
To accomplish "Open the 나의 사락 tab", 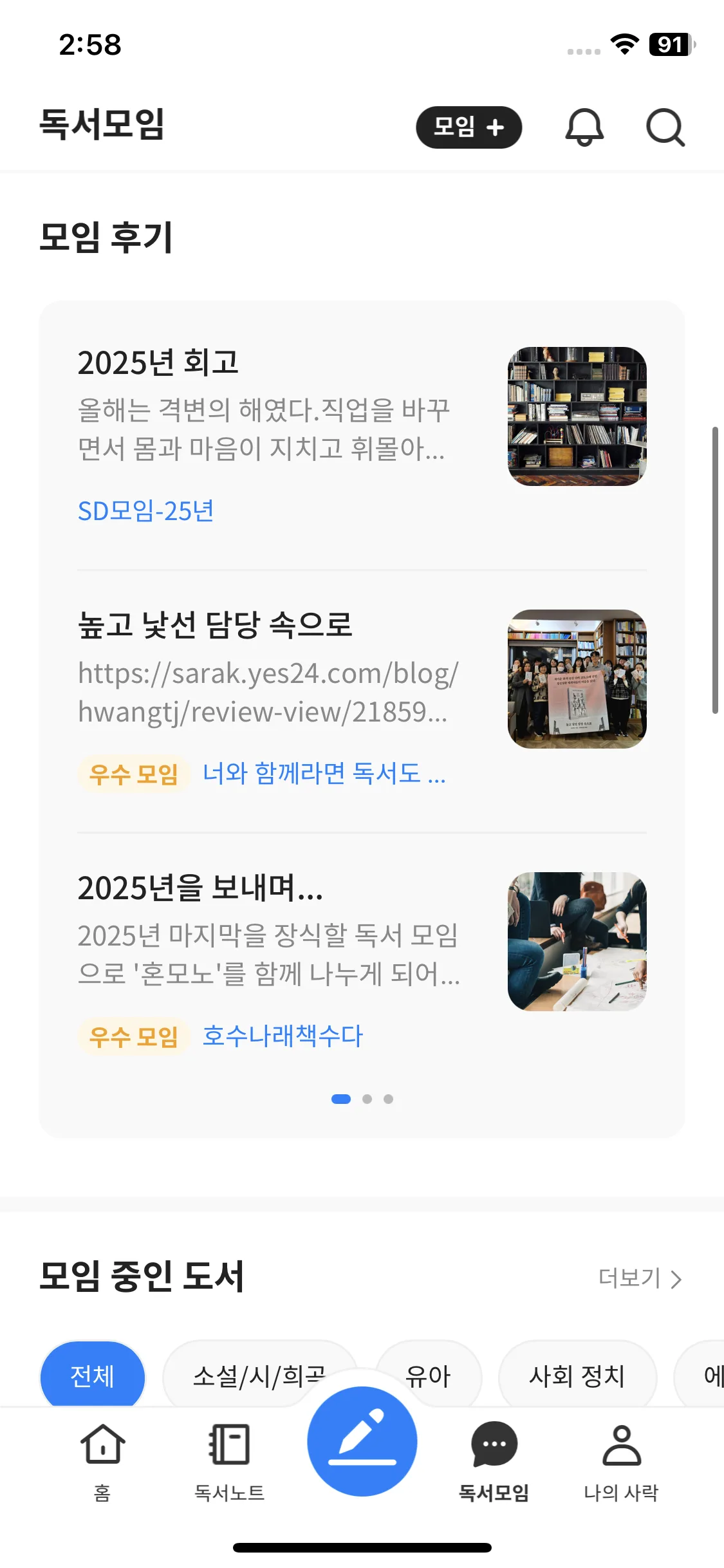I will point(621,1462).
